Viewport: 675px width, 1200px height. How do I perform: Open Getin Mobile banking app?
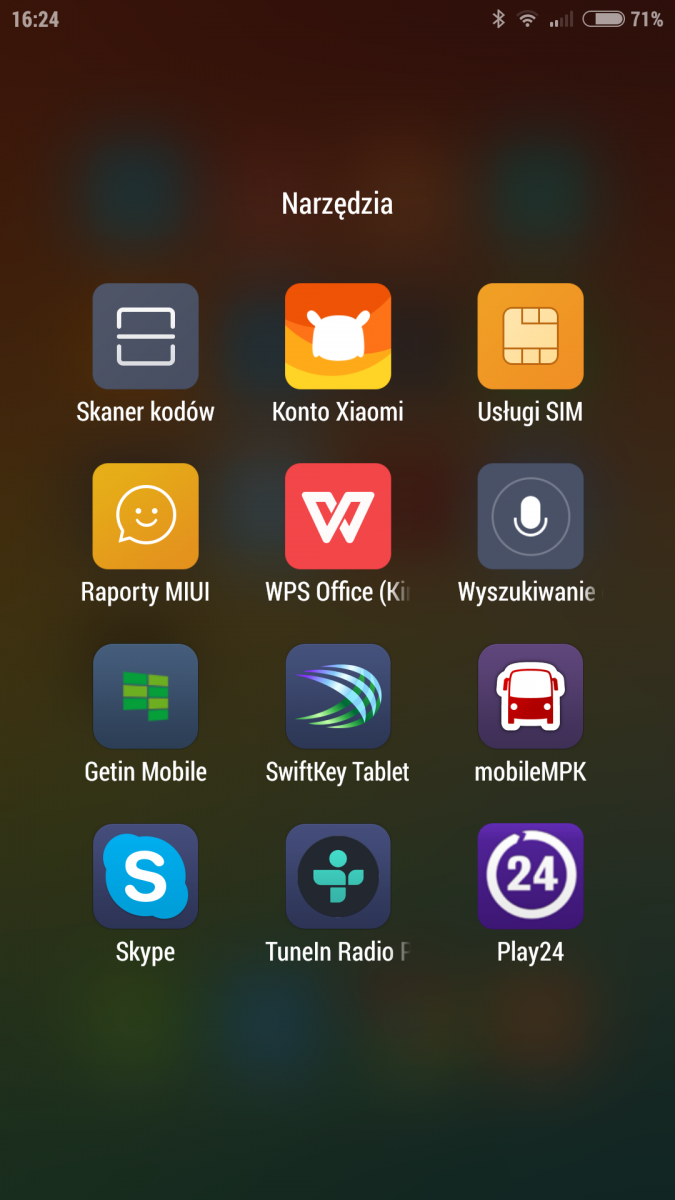145,696
